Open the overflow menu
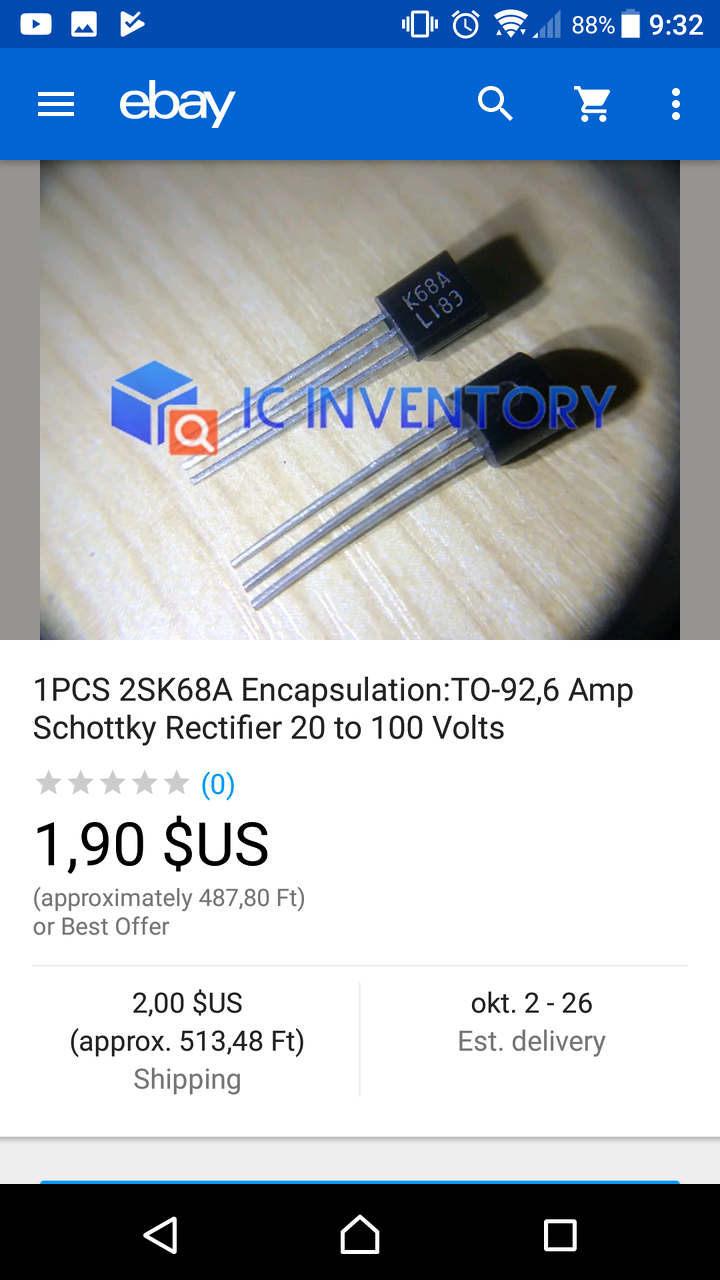Image resolution: width=720 pixels, height=1280 pixels. click(x=676, y=104)
